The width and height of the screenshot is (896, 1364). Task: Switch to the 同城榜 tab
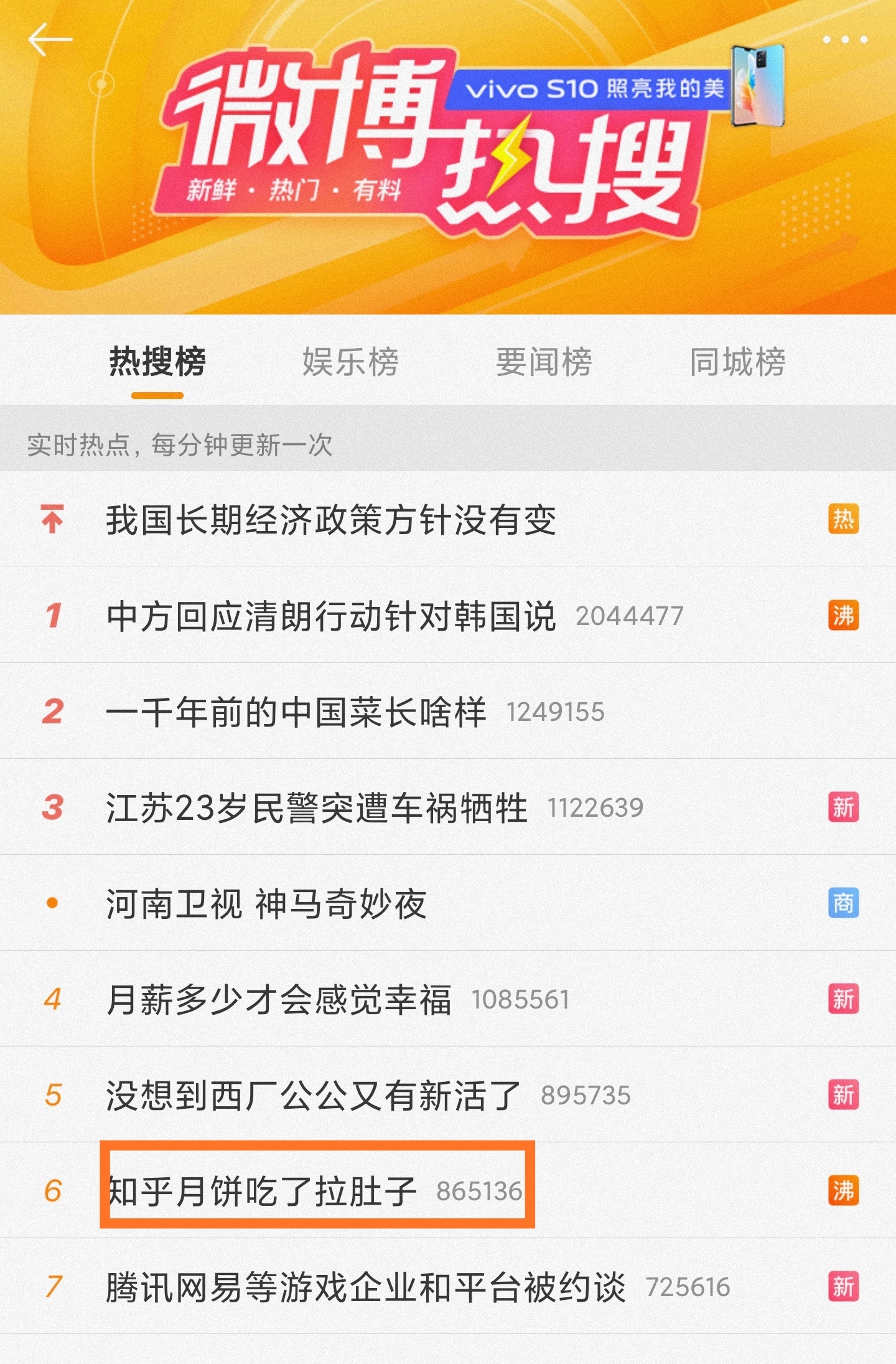[x=737, y=362]
